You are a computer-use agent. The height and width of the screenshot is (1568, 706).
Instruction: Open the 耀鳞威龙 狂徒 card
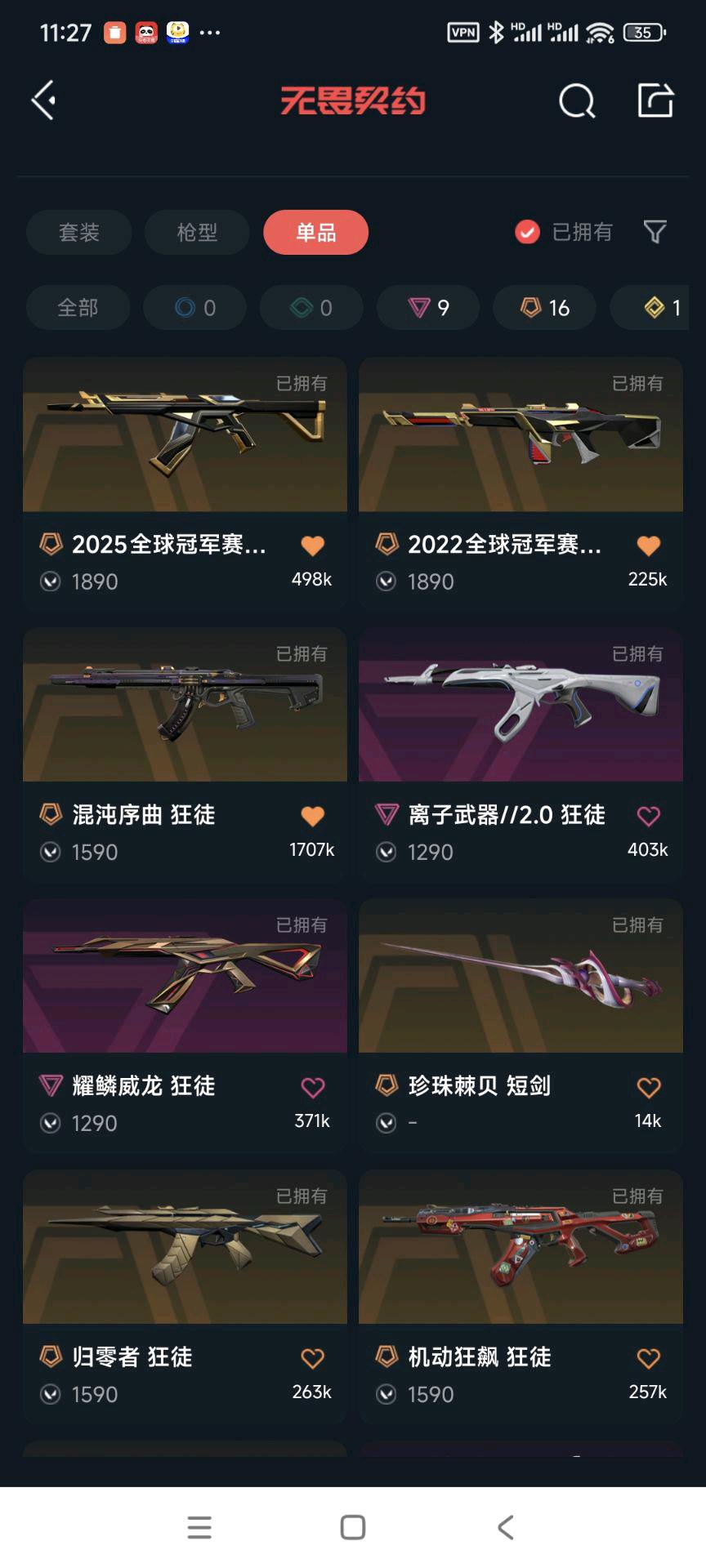coord(185,1025)
